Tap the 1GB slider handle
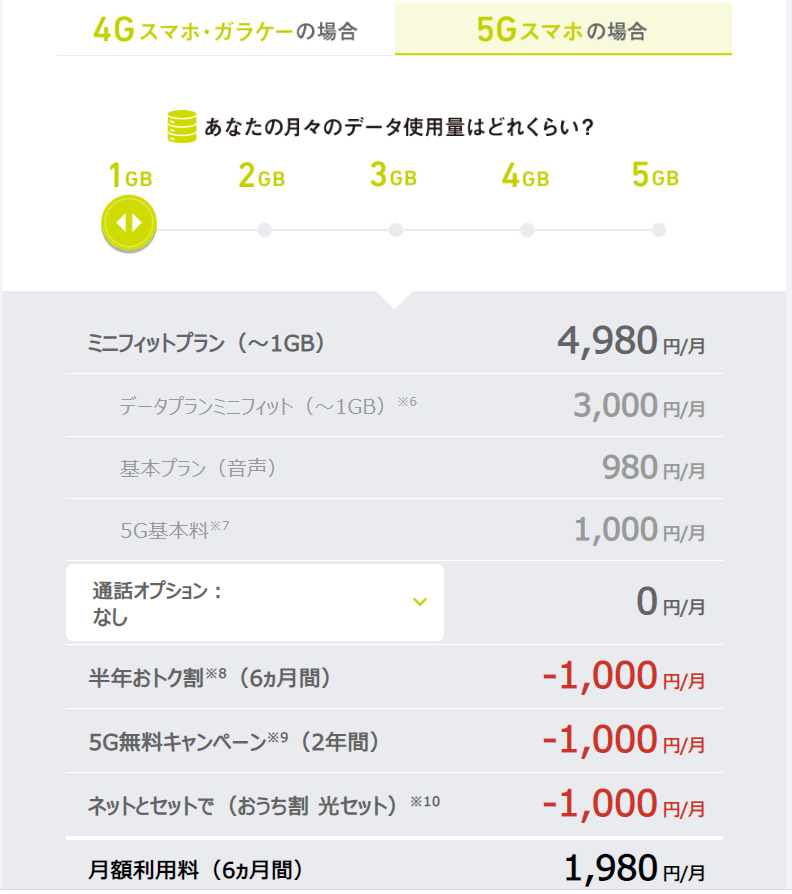Image resolution: width=792 pixels, height=894 pixels. (x=130, y=223)
